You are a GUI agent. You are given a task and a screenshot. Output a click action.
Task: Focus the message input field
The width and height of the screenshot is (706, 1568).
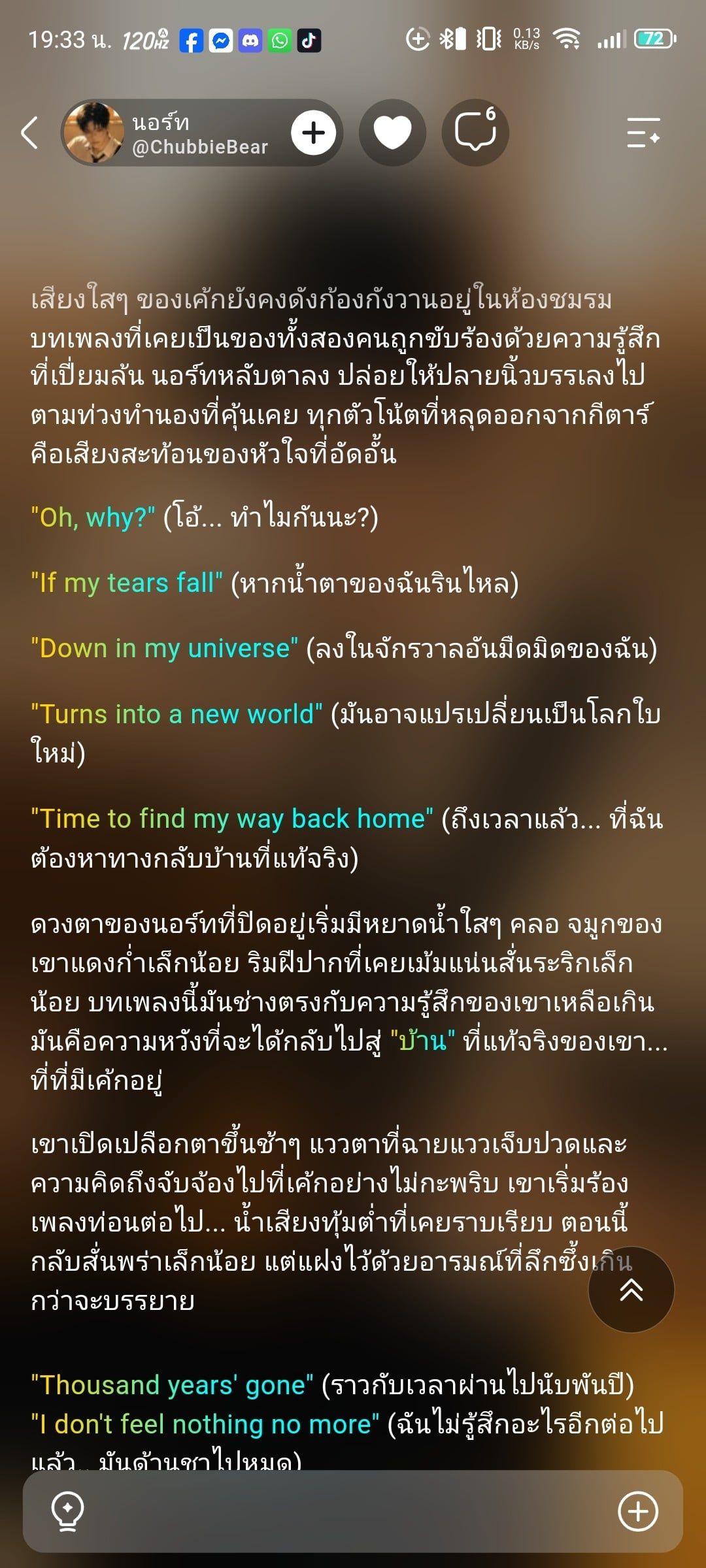click(x=353, y=1511)
